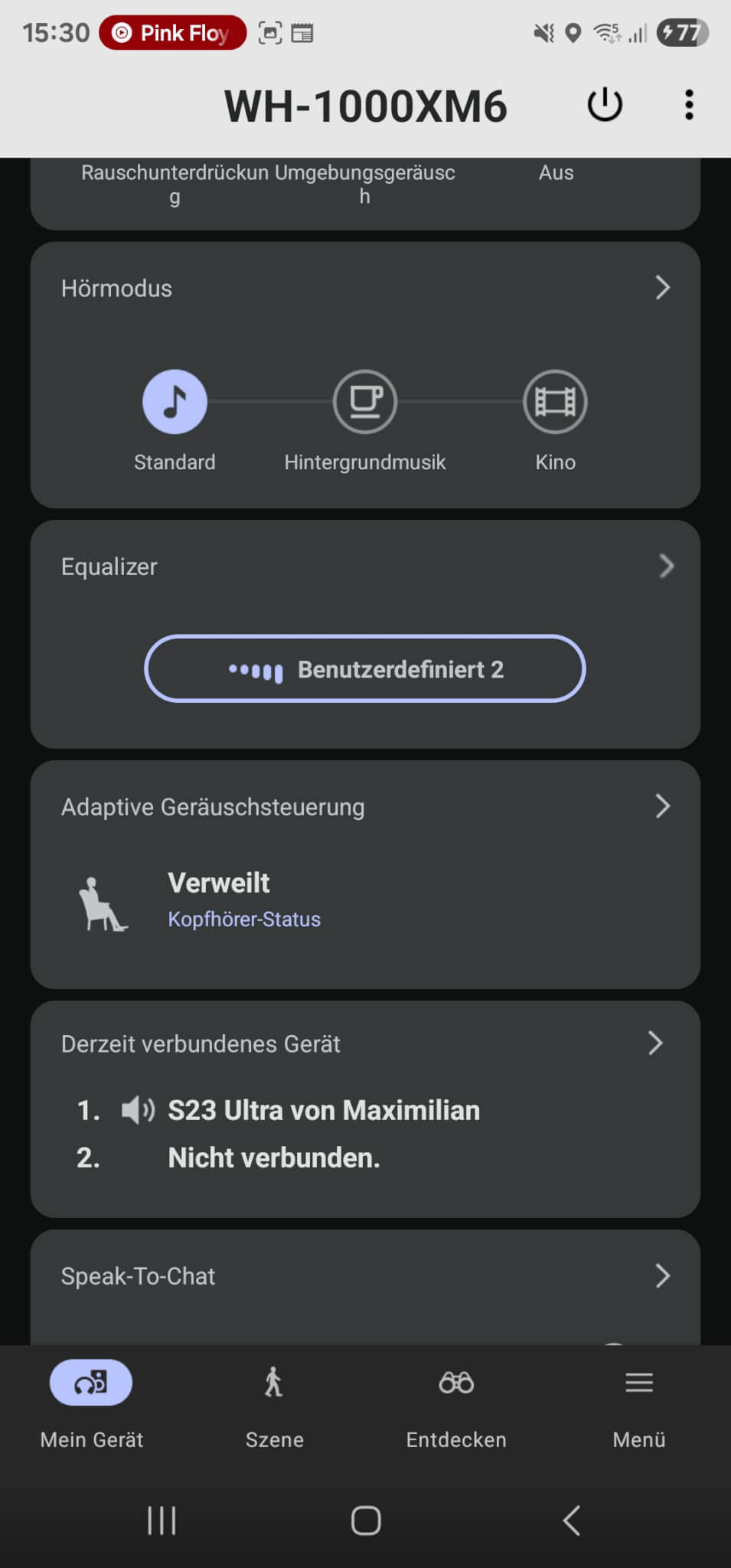
Task: Open the three-dot overflow menu
Action: 689,105
